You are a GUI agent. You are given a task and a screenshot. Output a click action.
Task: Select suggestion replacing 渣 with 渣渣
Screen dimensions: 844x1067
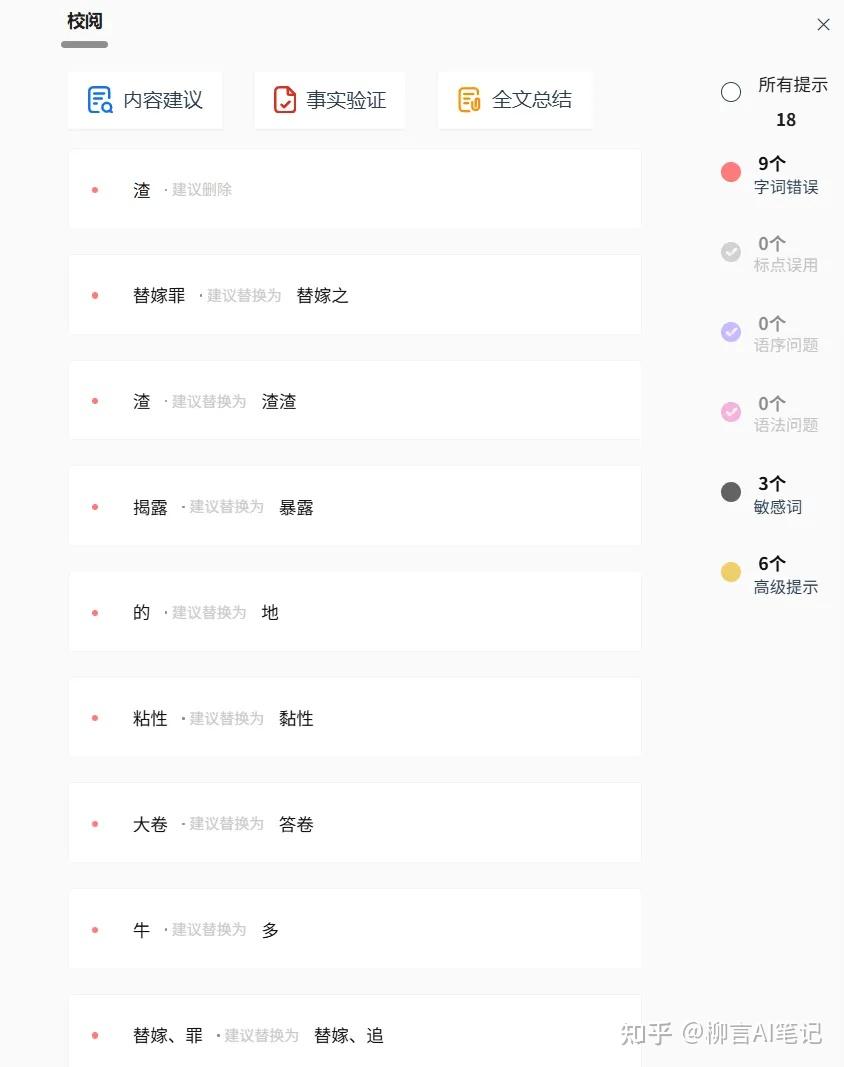(x=354, y=401)
